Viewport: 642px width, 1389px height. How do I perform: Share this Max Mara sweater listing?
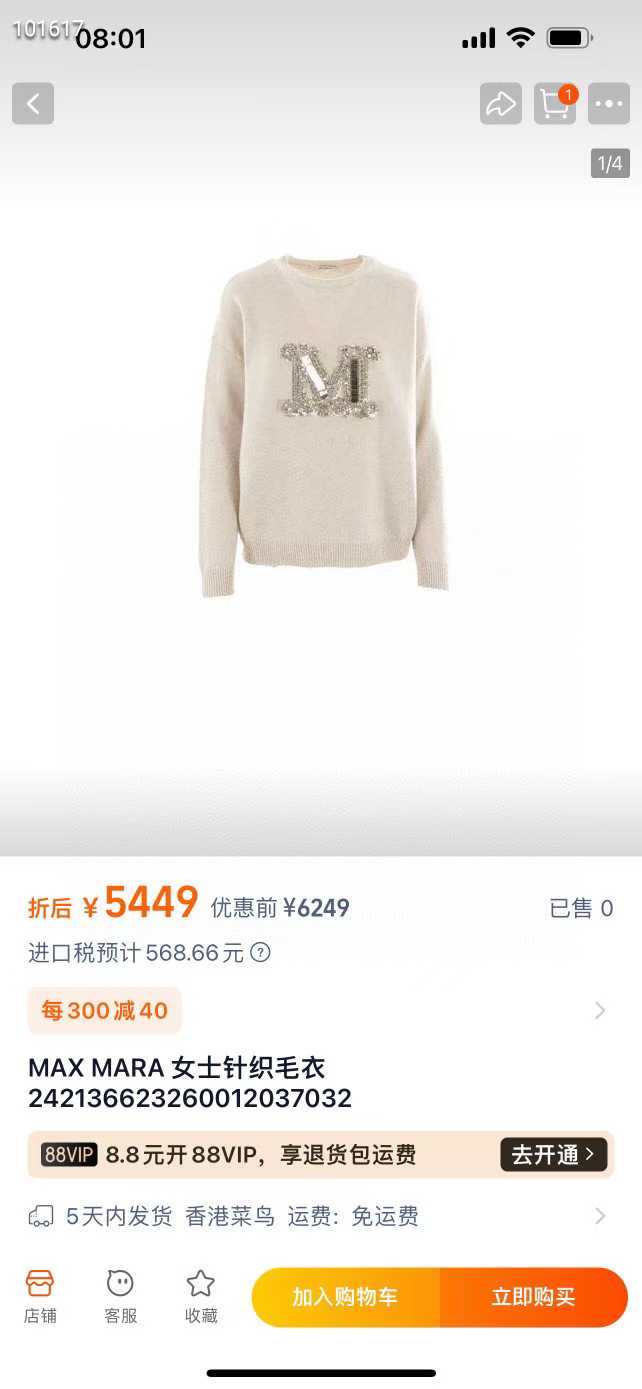tap(500, 104)
